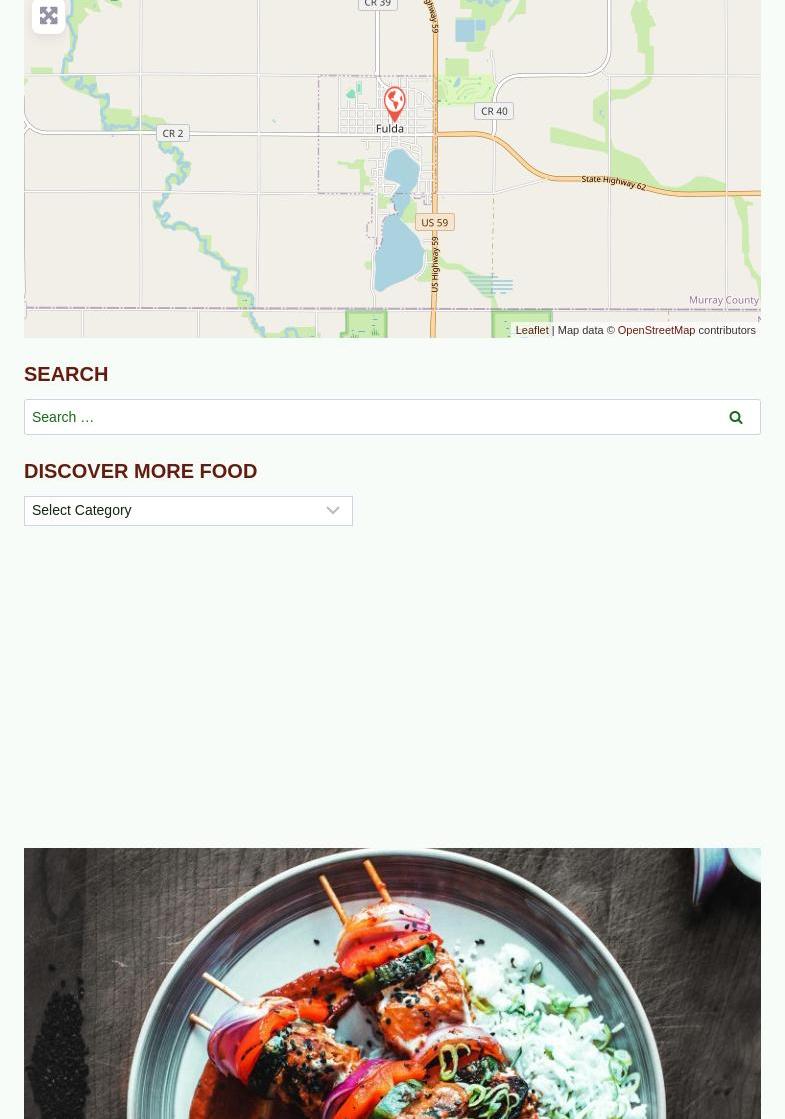
Task: Expand the Select Category dropdown
Action: pos(188,511)
